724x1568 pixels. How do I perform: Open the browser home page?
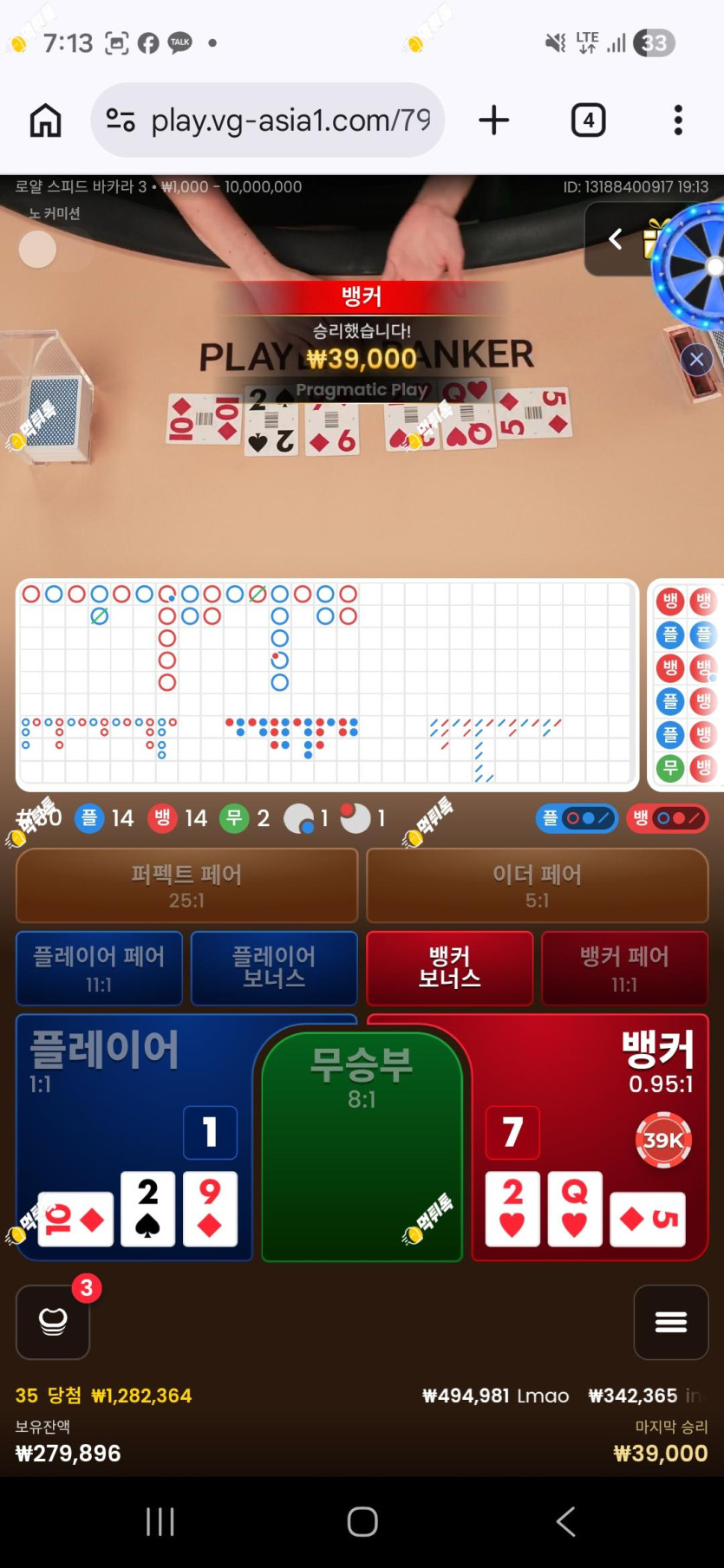pyautogui.click(x=46, y=120)
